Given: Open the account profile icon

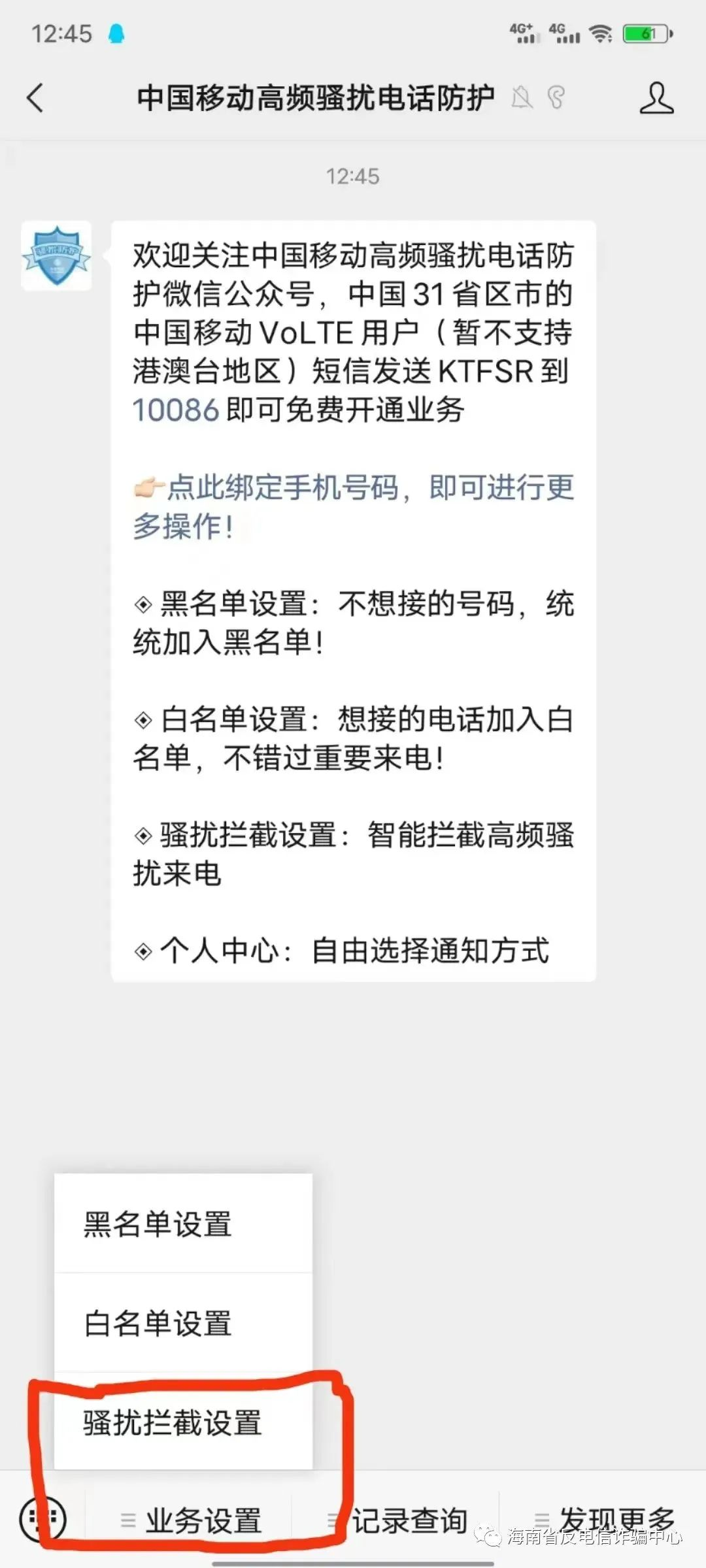Looking at the screenshot, I should point(656,98).
